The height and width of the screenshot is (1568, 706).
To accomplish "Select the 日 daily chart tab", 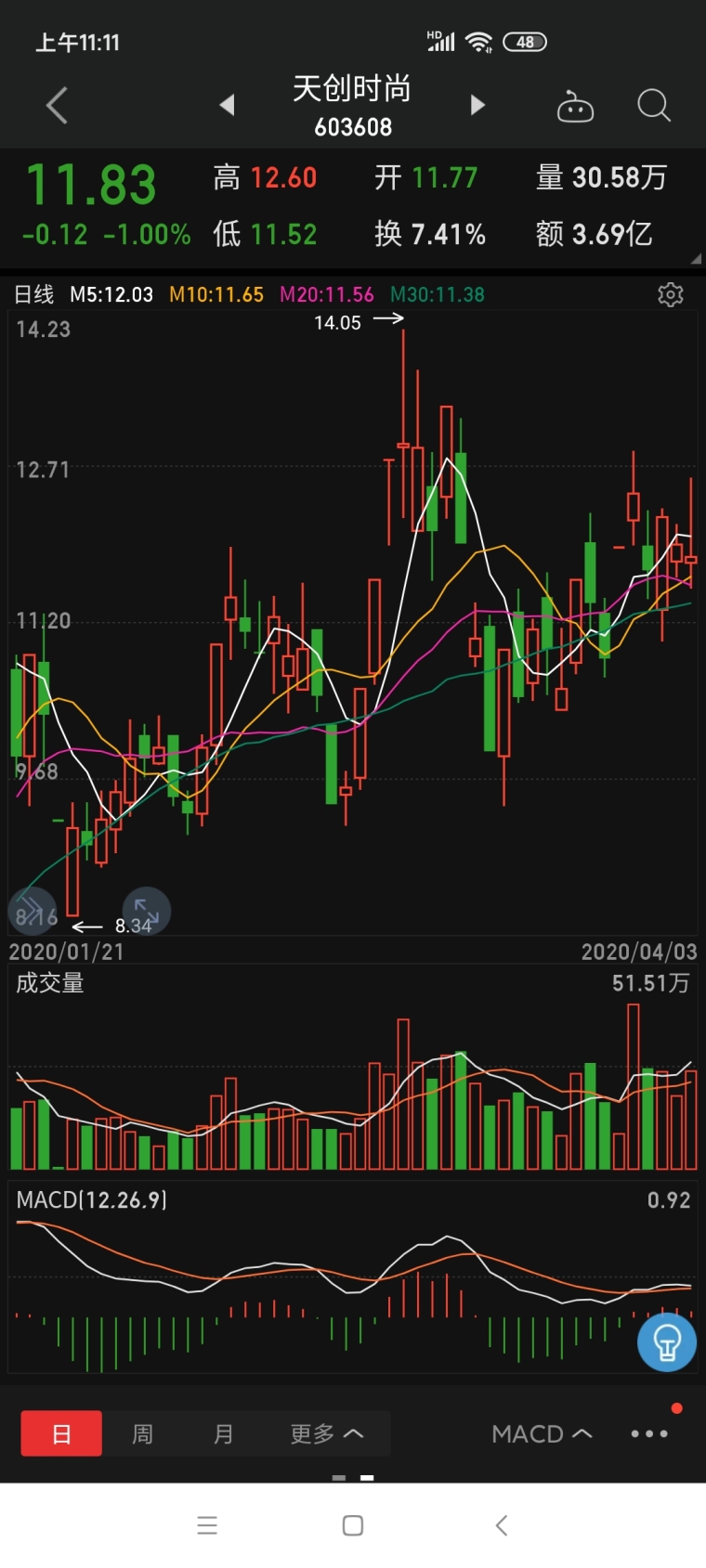I will (61, 1433).
